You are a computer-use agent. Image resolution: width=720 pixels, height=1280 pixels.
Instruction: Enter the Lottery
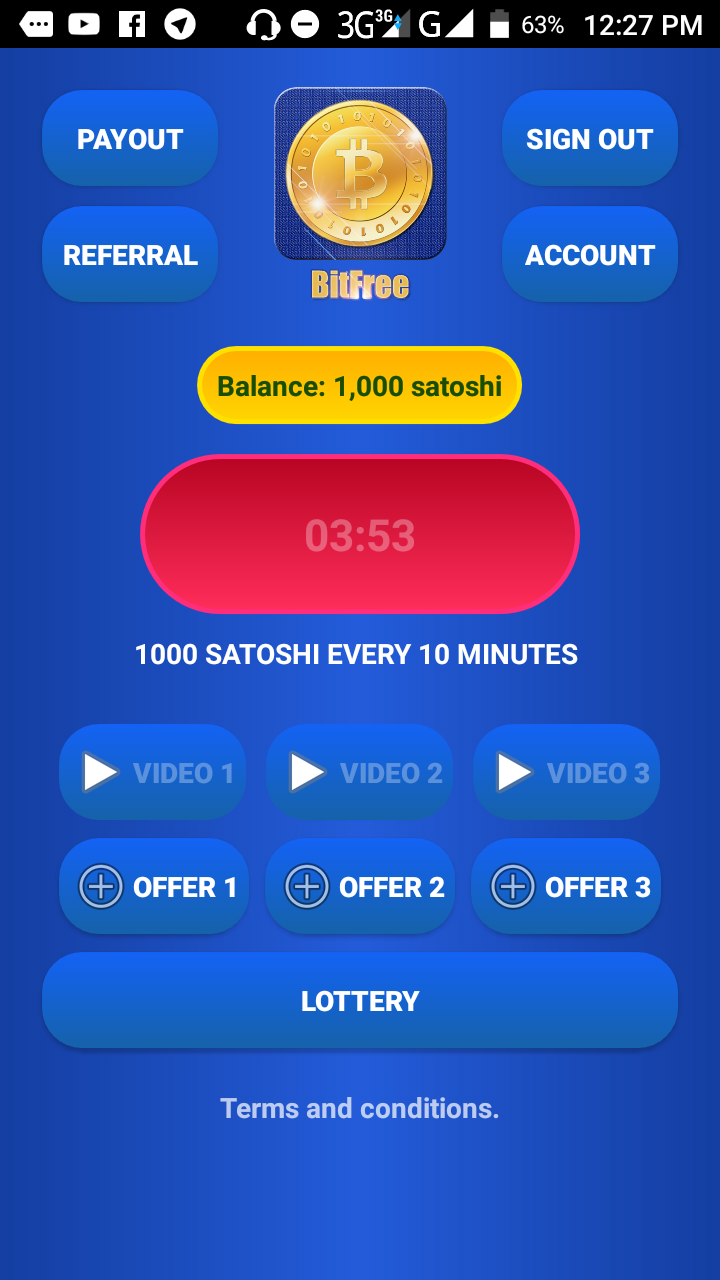click(x=360, y=1000)
